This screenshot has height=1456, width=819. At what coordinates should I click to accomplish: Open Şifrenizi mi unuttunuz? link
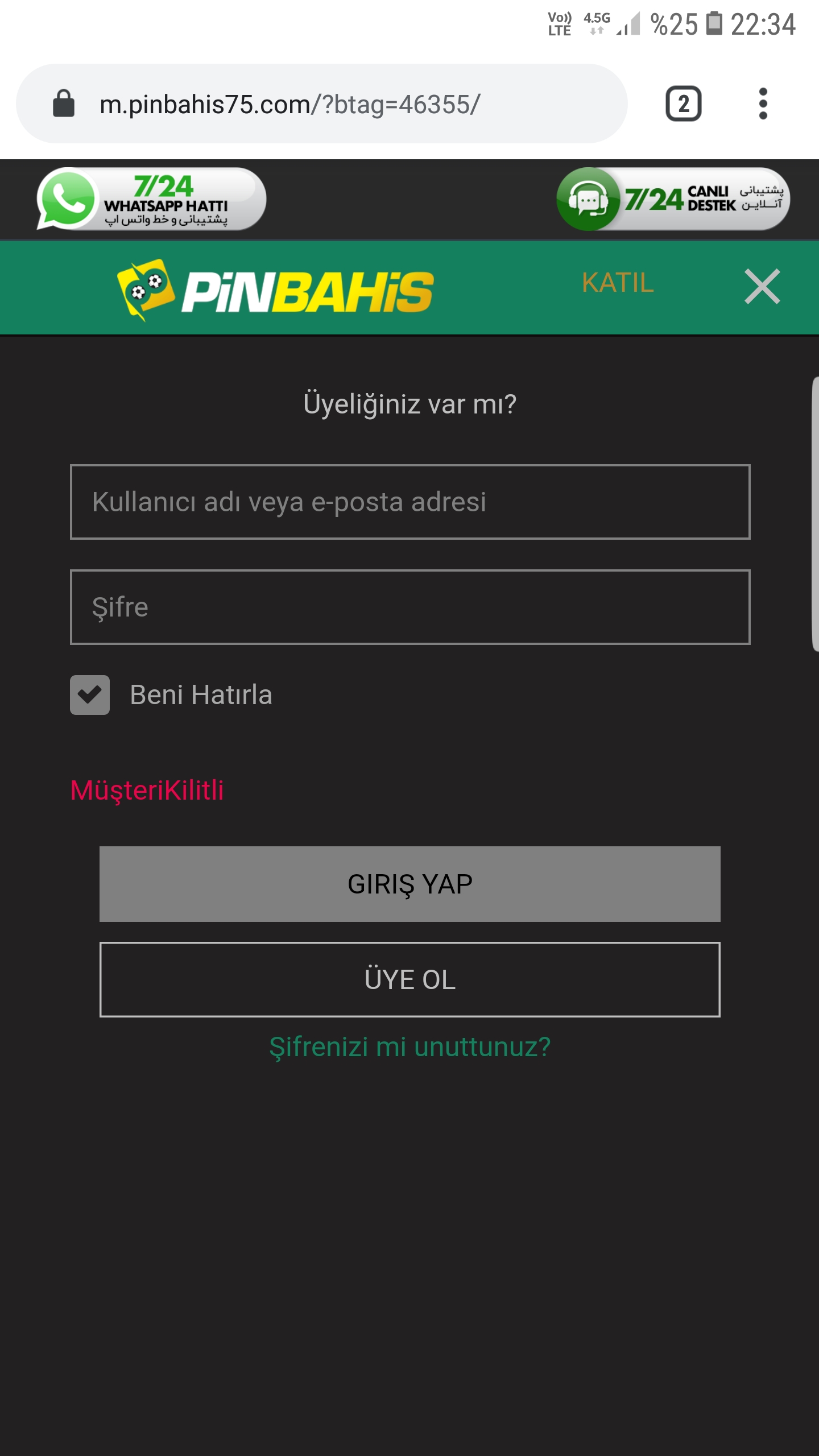[410, 1046]
